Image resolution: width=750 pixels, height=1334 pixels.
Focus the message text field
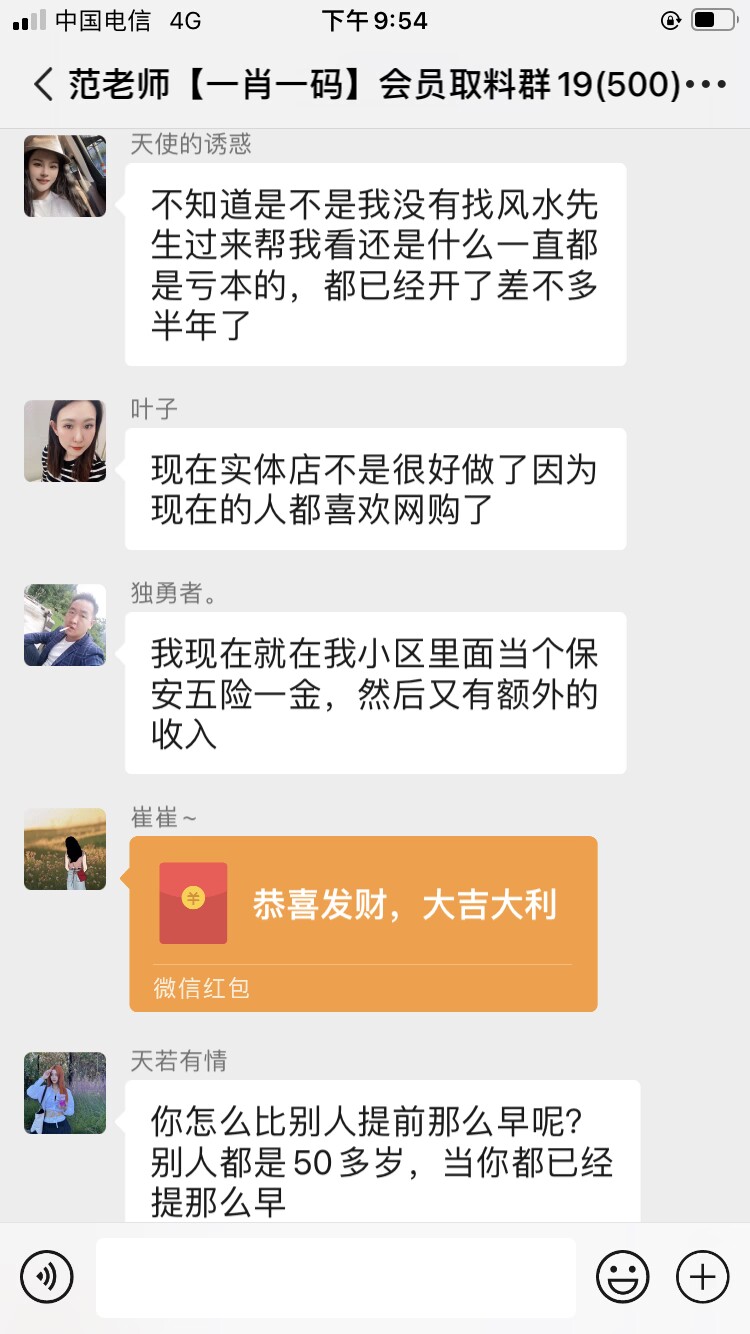(335, 1277)
